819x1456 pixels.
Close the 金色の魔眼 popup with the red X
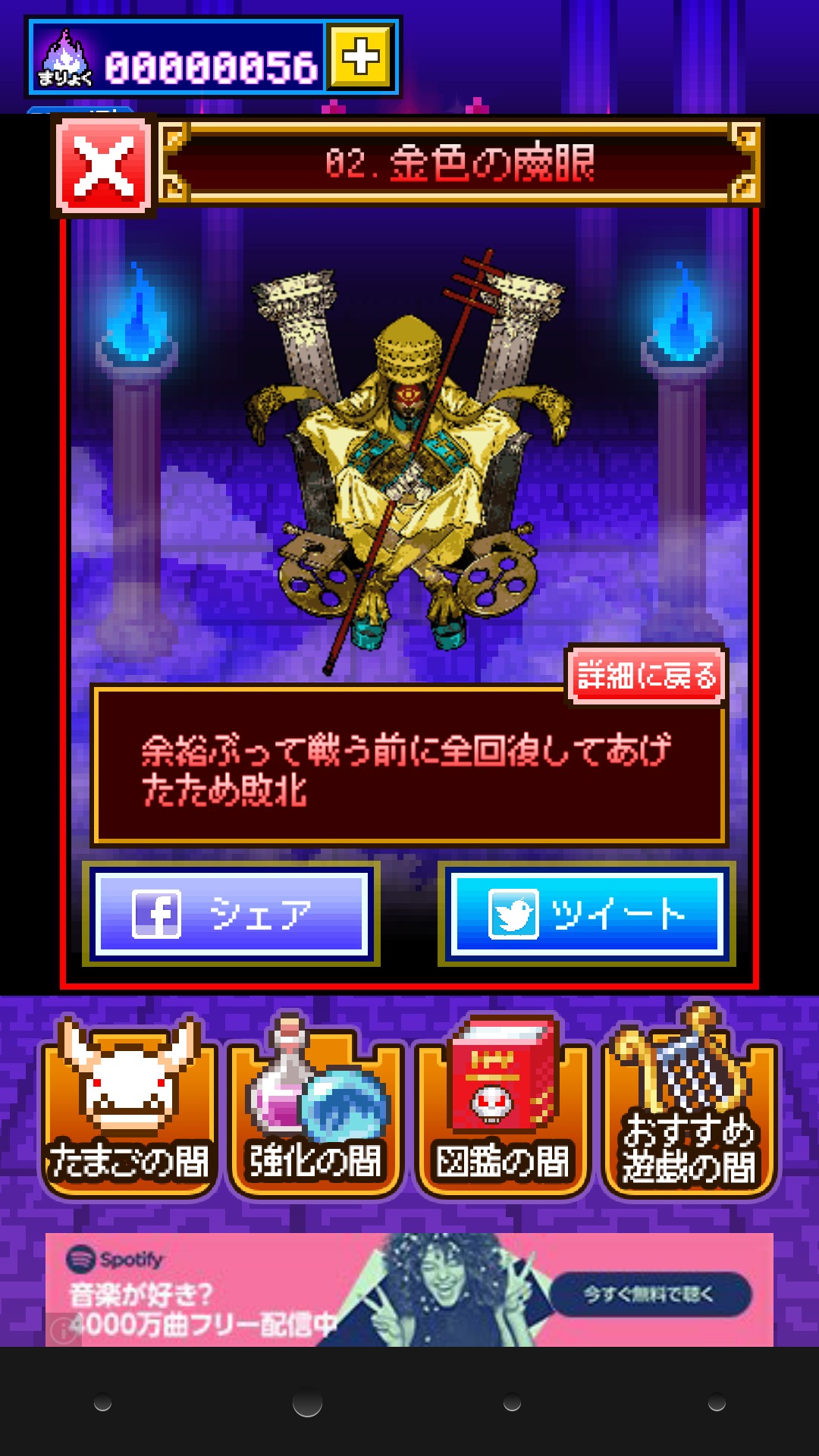pos(103,165)
